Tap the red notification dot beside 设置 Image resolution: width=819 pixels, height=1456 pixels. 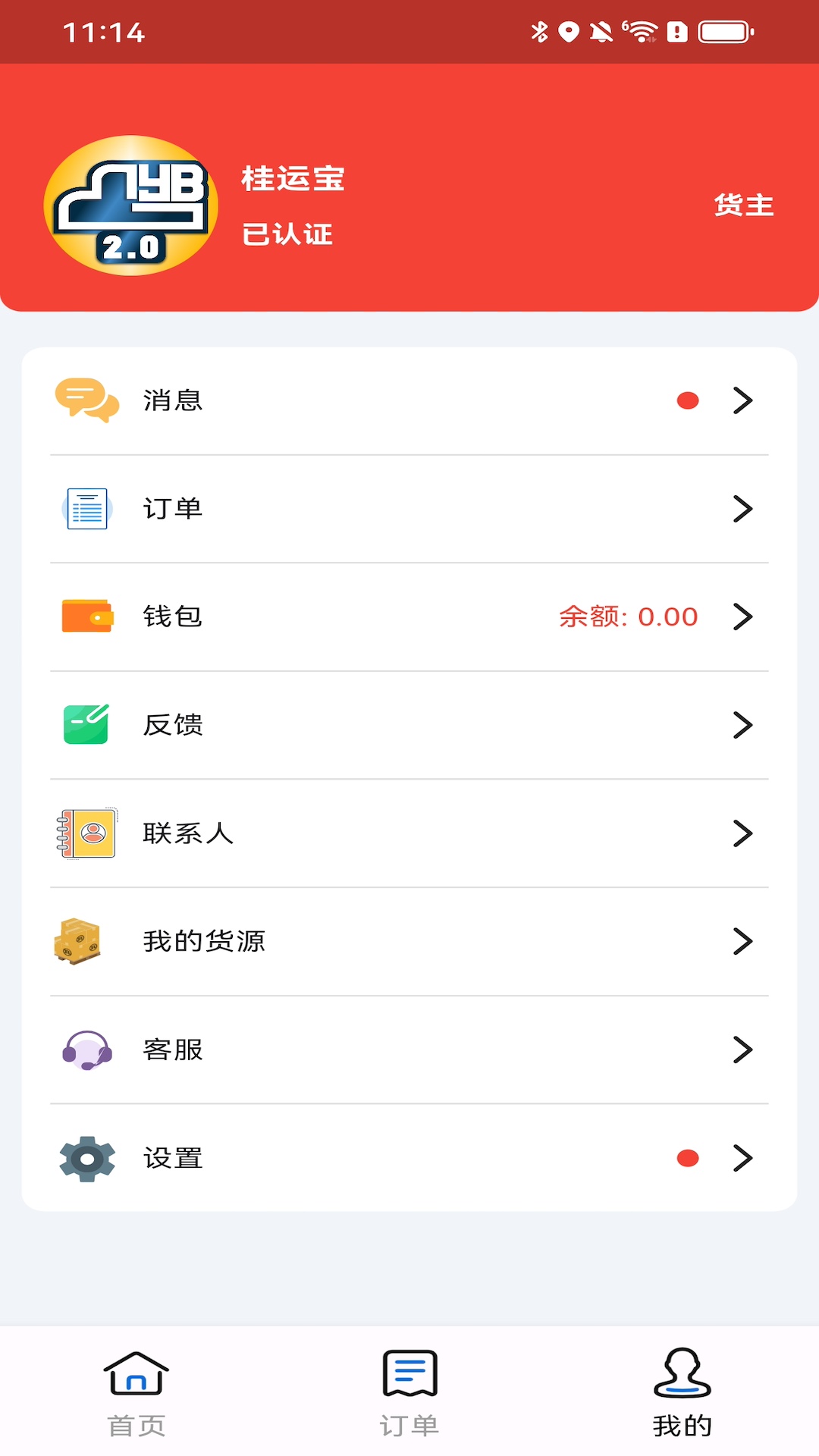click(x=687, y=1158)
